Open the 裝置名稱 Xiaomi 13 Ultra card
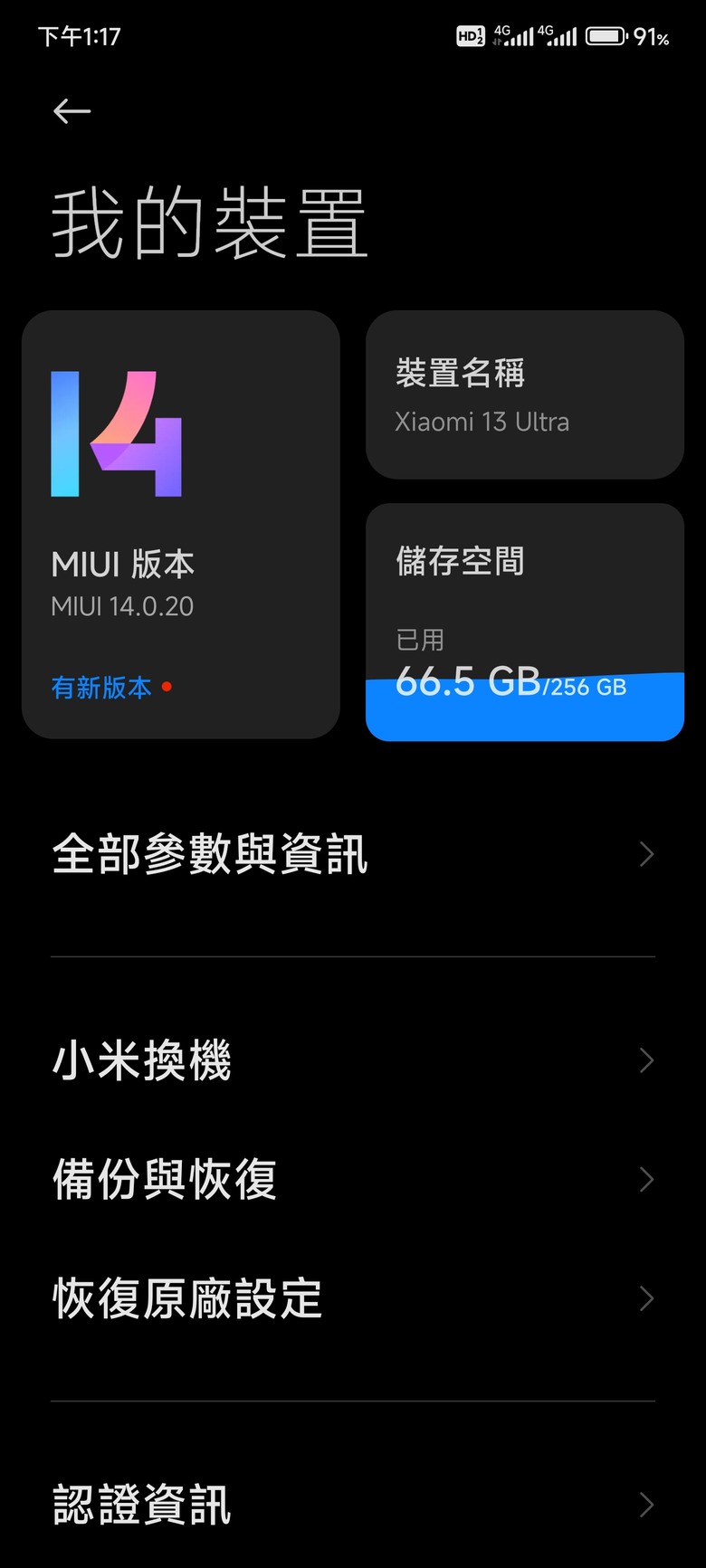The width and height of the screenshot is (706, 1568). pos(525,394)
